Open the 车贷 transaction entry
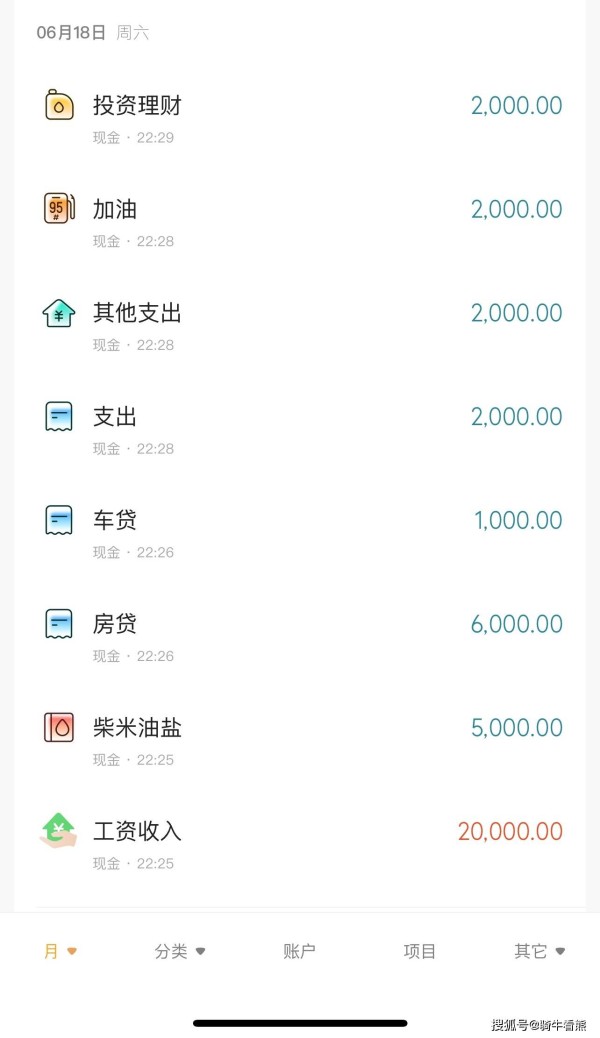The width and height of the screenshot is (600, 1038). (x=300, y=534)
